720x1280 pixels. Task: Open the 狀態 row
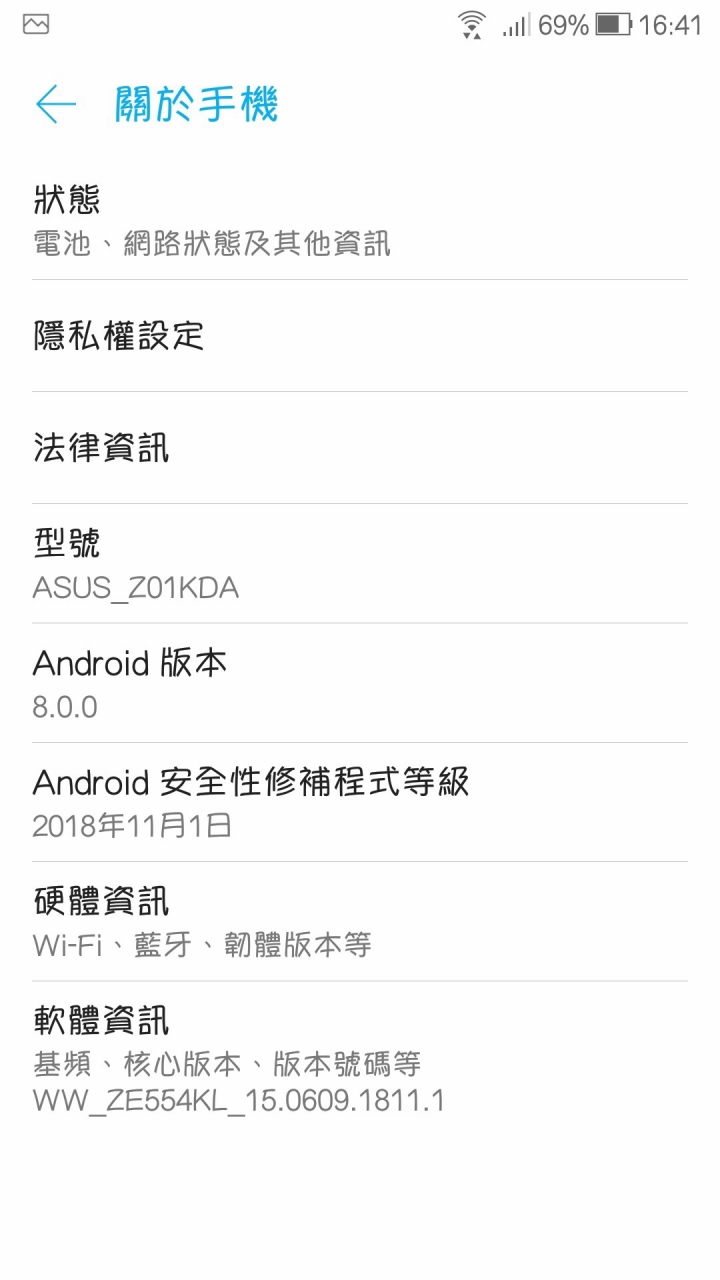360,220
